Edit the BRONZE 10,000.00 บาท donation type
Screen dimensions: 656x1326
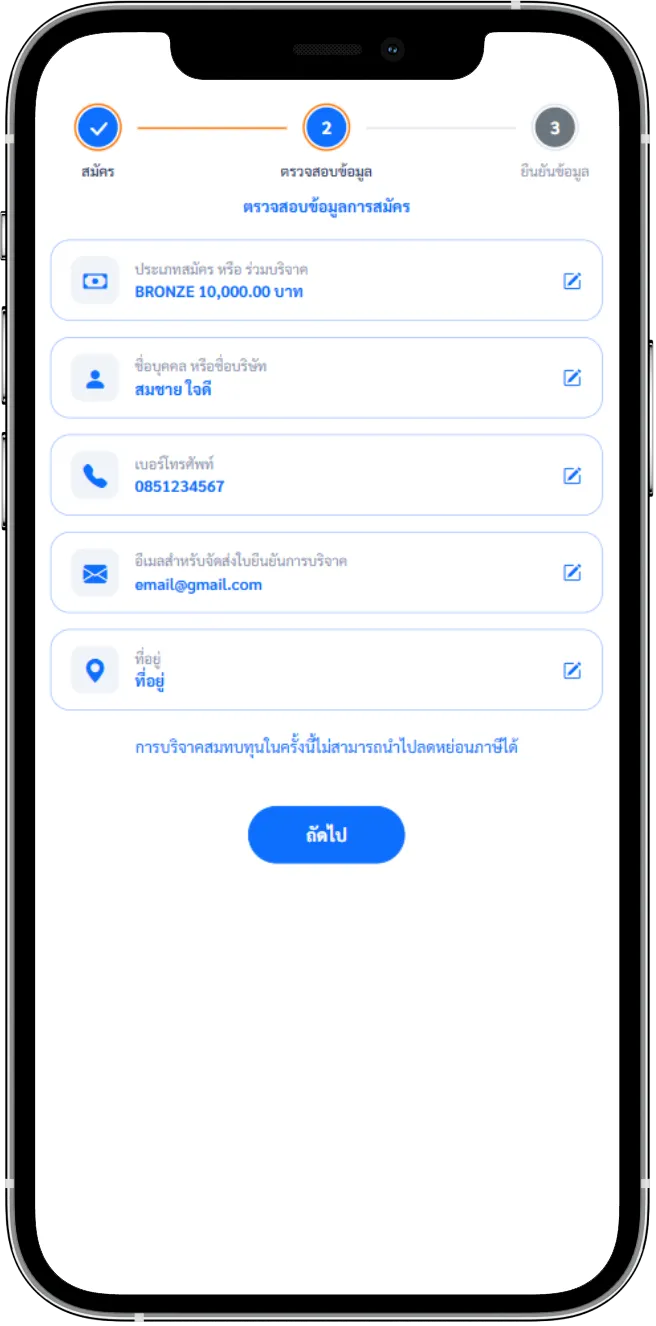tap(572, 281)
